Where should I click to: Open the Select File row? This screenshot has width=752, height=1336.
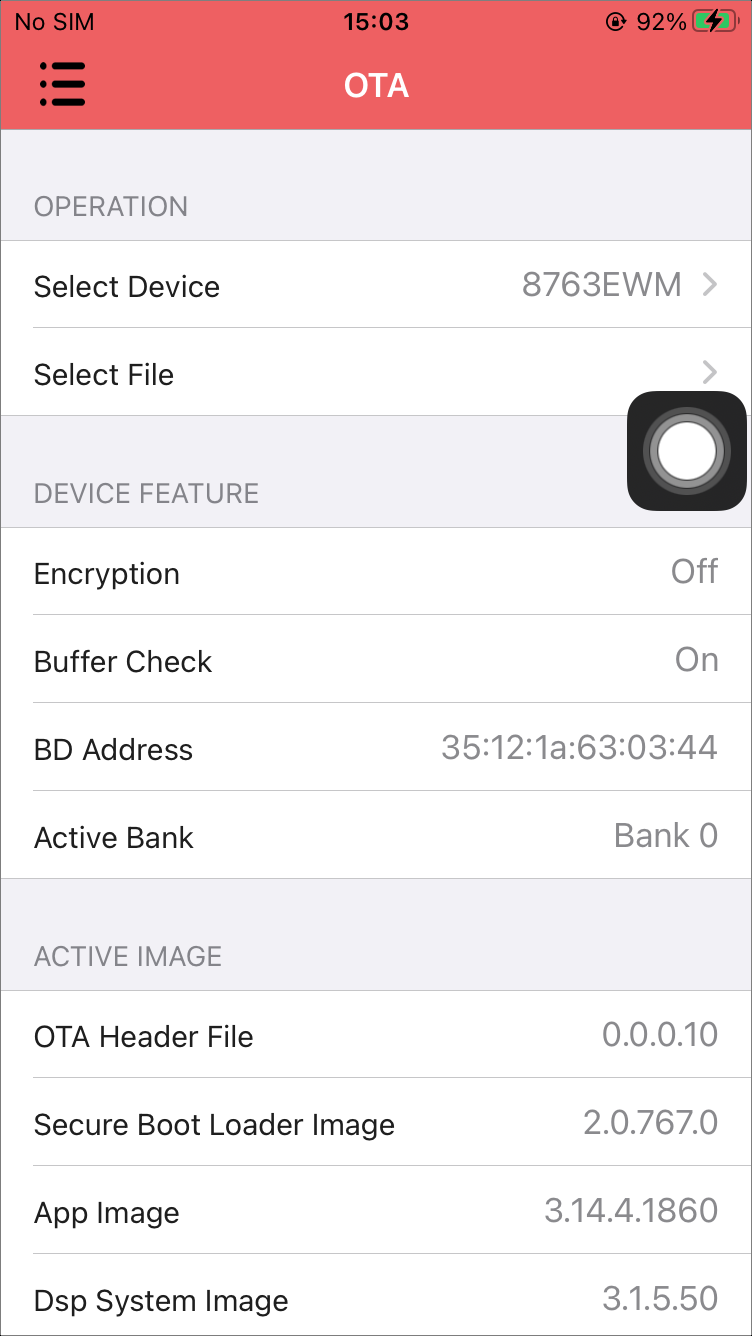click(376, 373)
